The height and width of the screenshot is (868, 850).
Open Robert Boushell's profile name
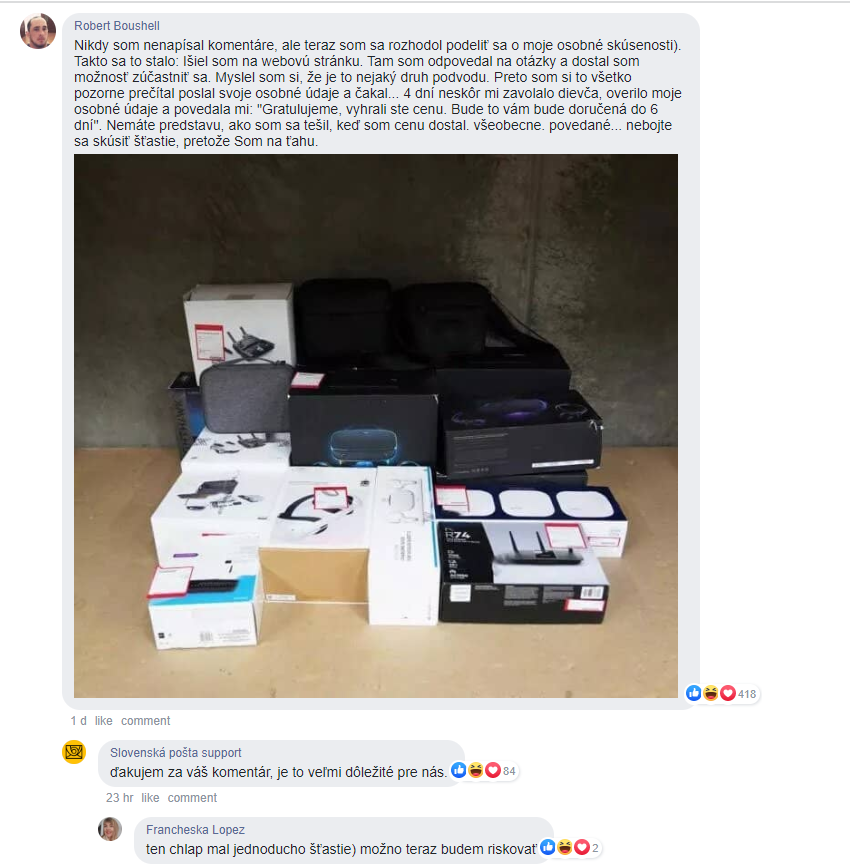click(x=116, y=25)
